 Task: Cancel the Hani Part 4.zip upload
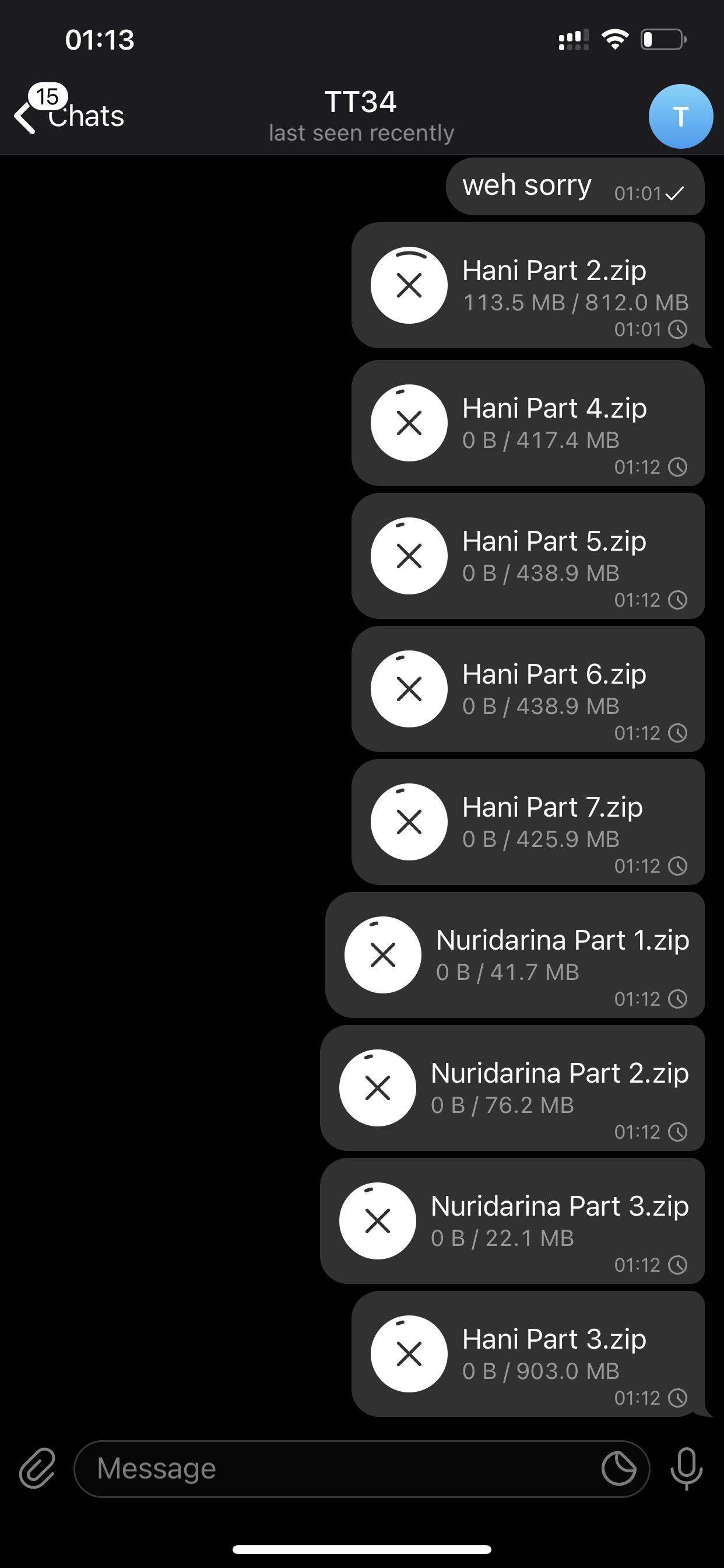(x=409, y=423)
